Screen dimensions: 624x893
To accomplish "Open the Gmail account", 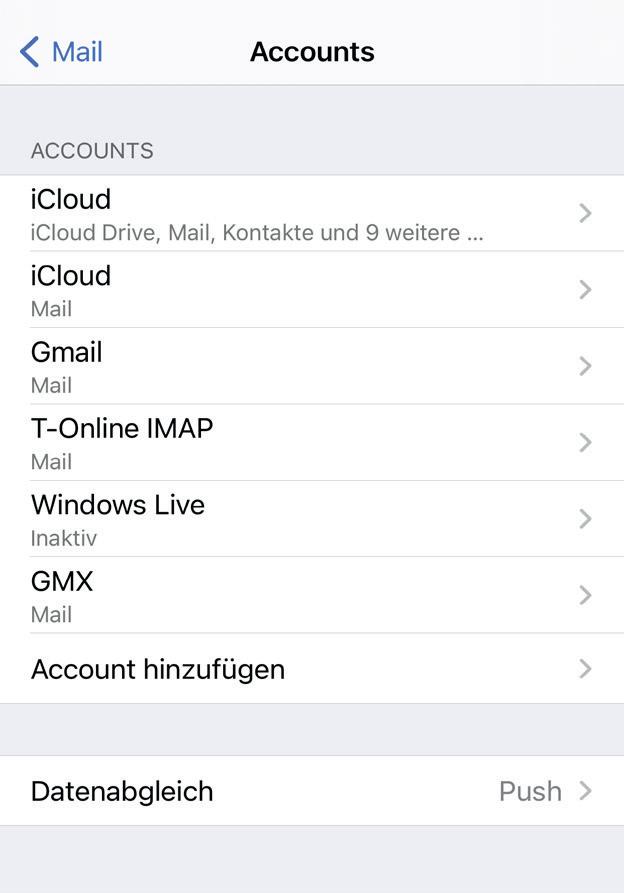I will 310,367.
